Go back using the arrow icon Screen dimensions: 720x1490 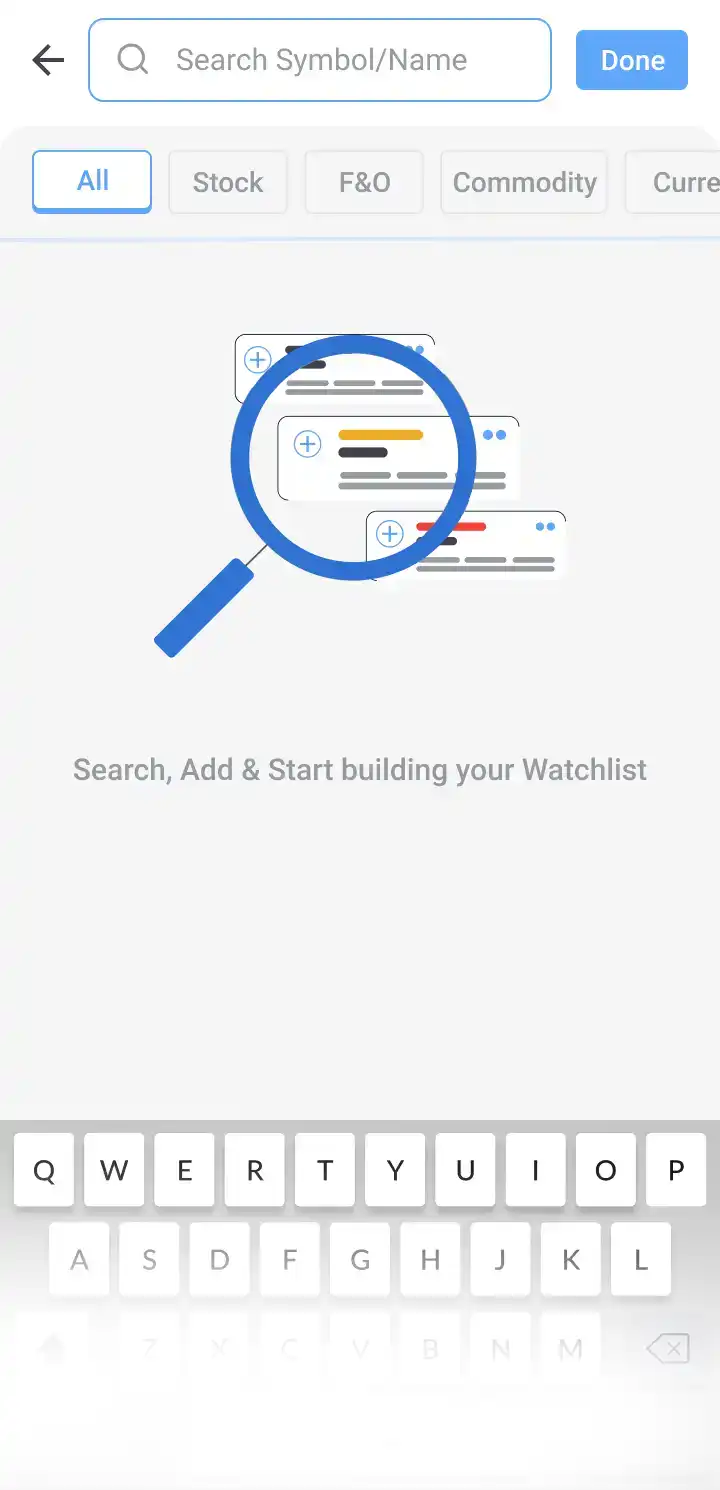click(x=48, y=60)
